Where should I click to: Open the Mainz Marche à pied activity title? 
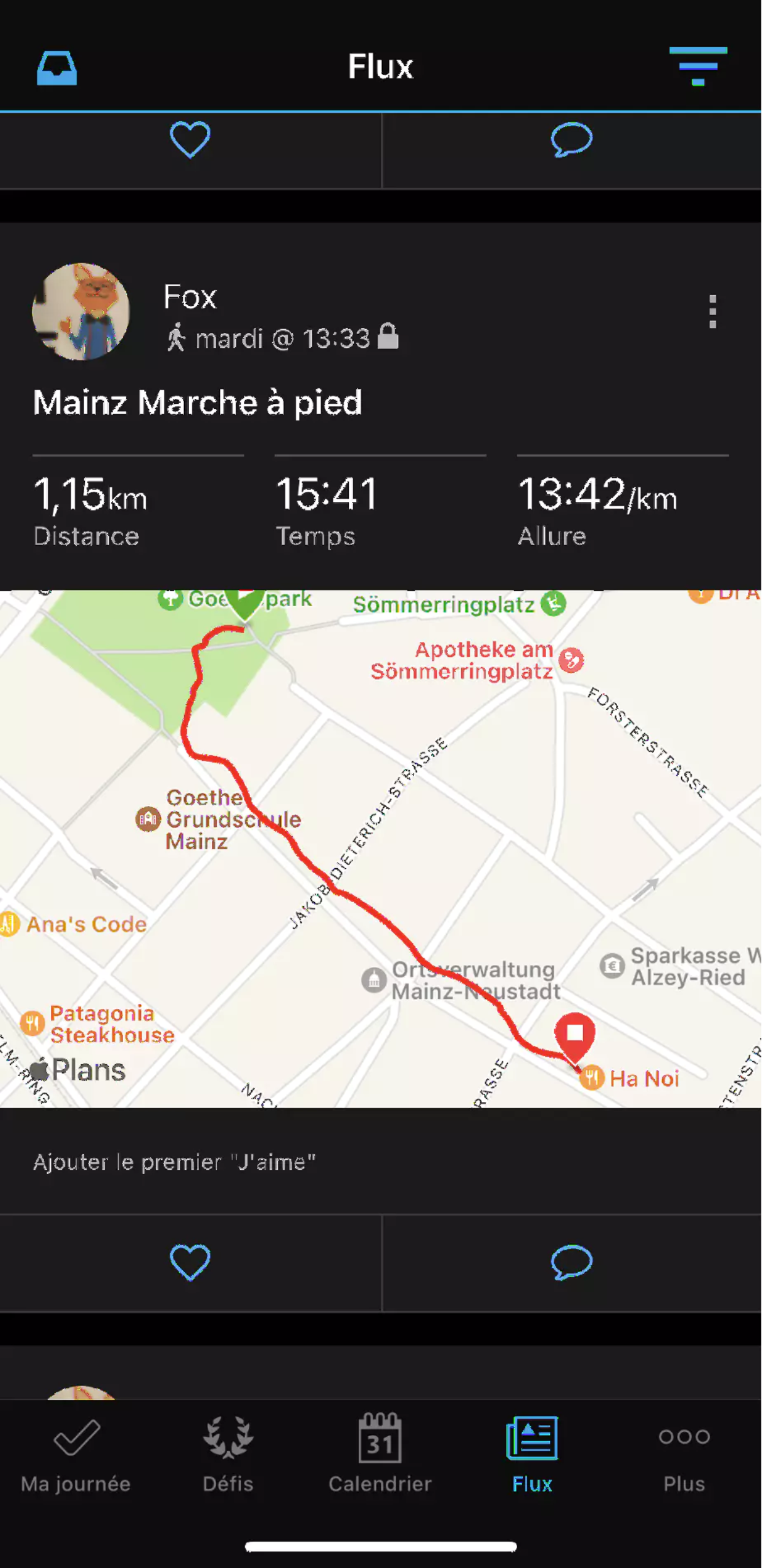(x=198, y=403)
